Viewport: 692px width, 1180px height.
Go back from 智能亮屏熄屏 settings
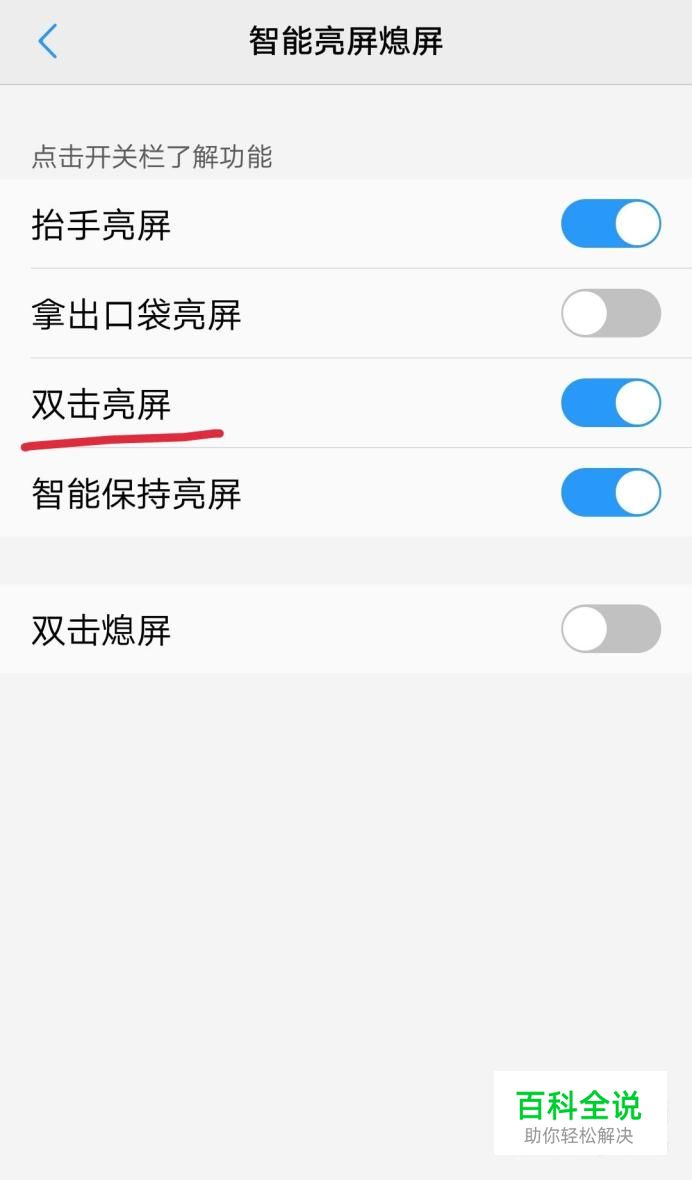click(47, 41)
